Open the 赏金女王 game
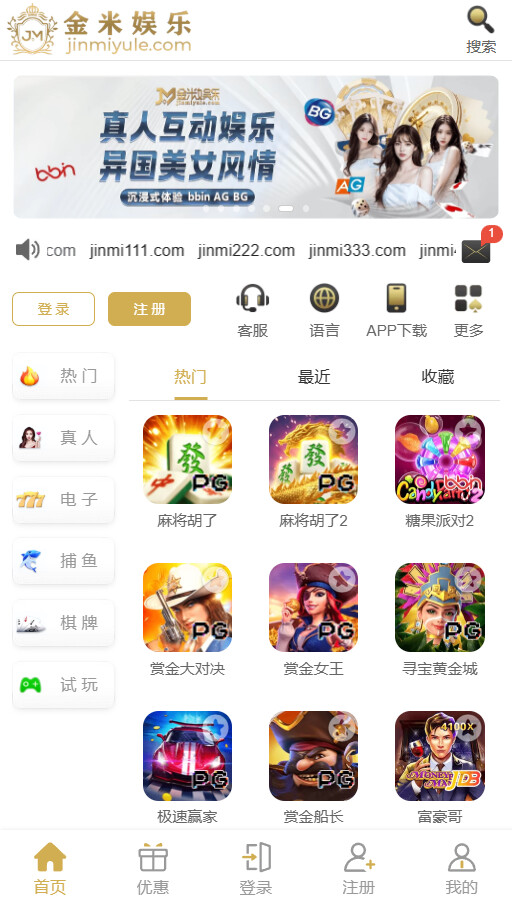 [x=313, y=620]
